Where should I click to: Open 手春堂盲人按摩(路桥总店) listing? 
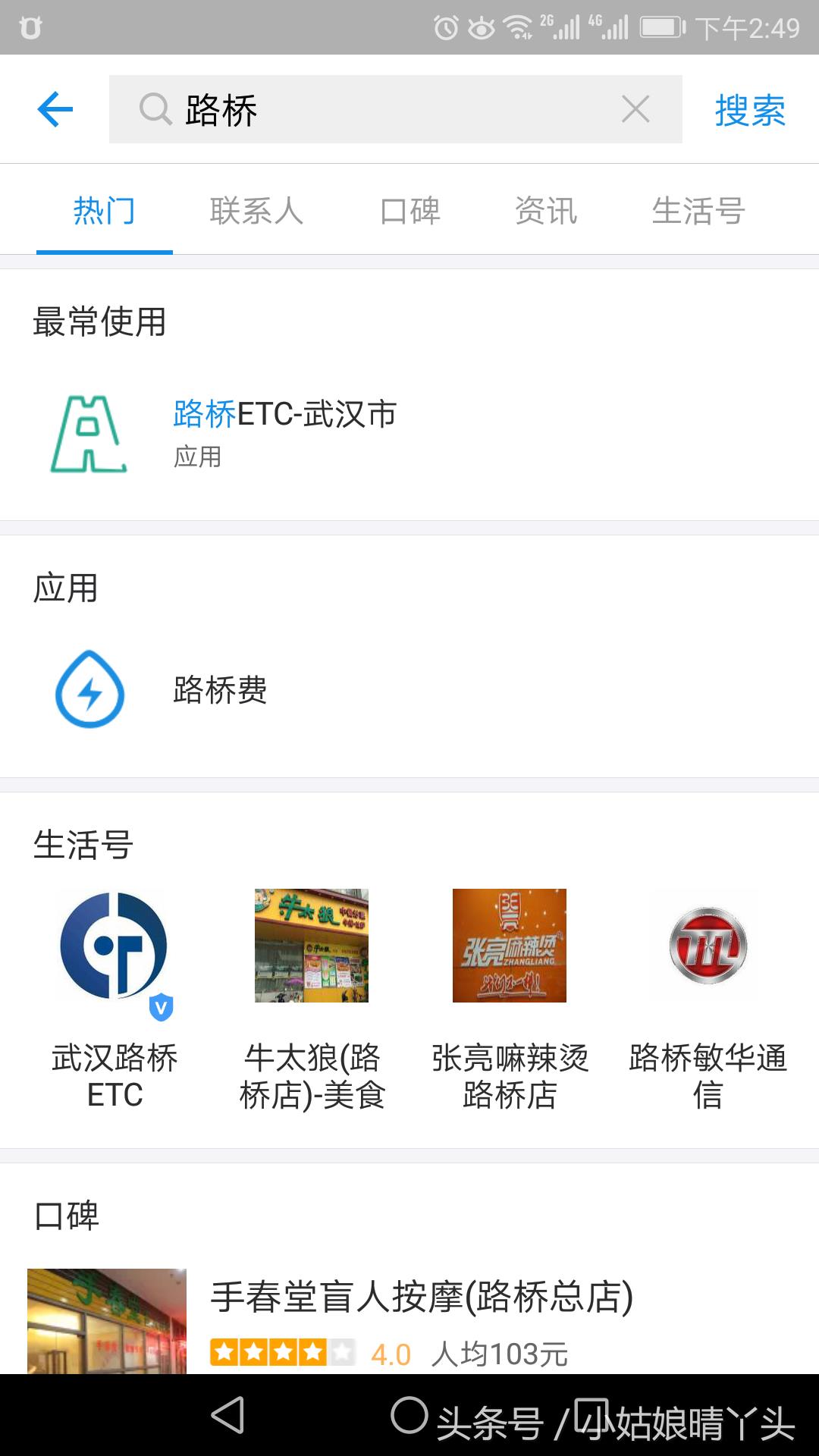[x=421, y=1319]
